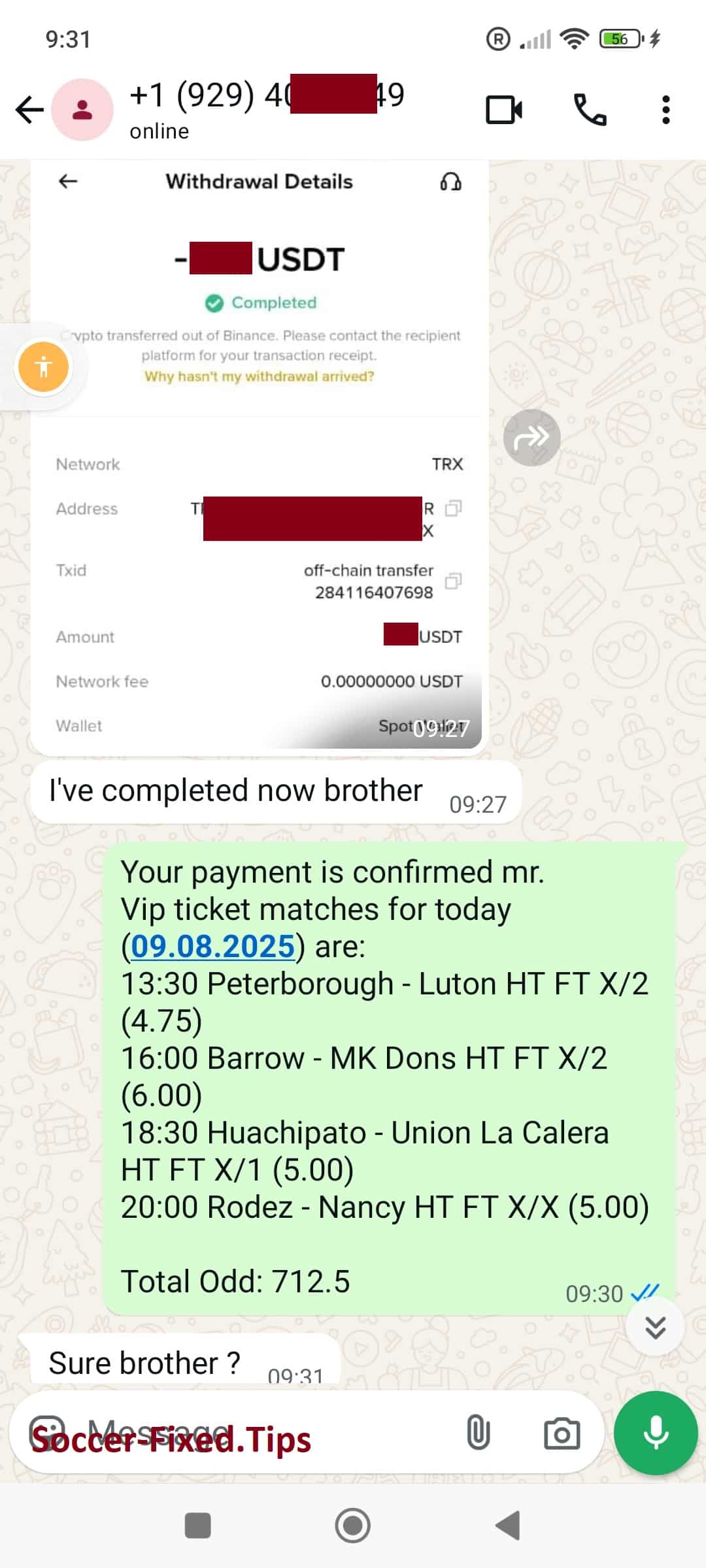The height and width of the screenshot is (1568, 706).
Task: Record a voice message
Action: 656,1433
